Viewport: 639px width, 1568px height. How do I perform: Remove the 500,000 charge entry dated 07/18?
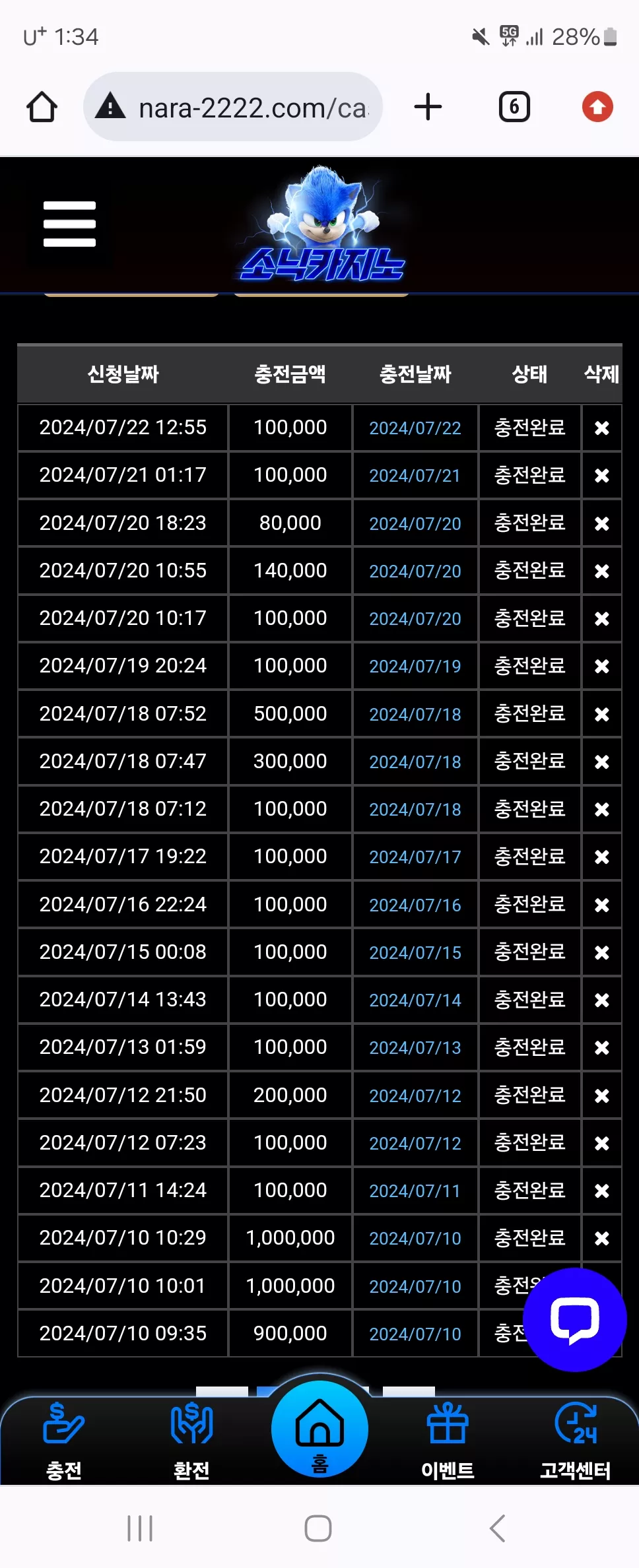pos(601,715)
